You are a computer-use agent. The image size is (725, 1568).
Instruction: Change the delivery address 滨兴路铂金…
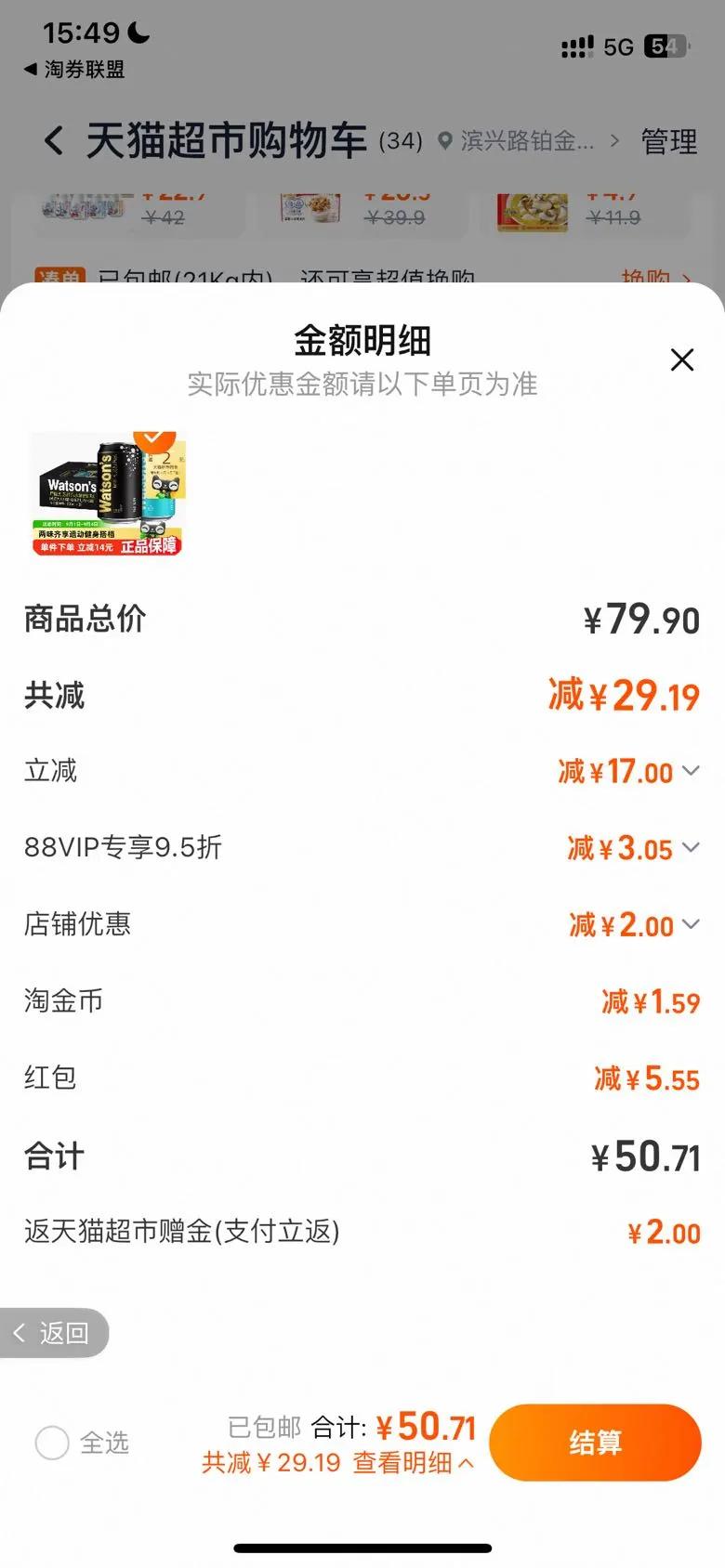(x=528, y=141)
